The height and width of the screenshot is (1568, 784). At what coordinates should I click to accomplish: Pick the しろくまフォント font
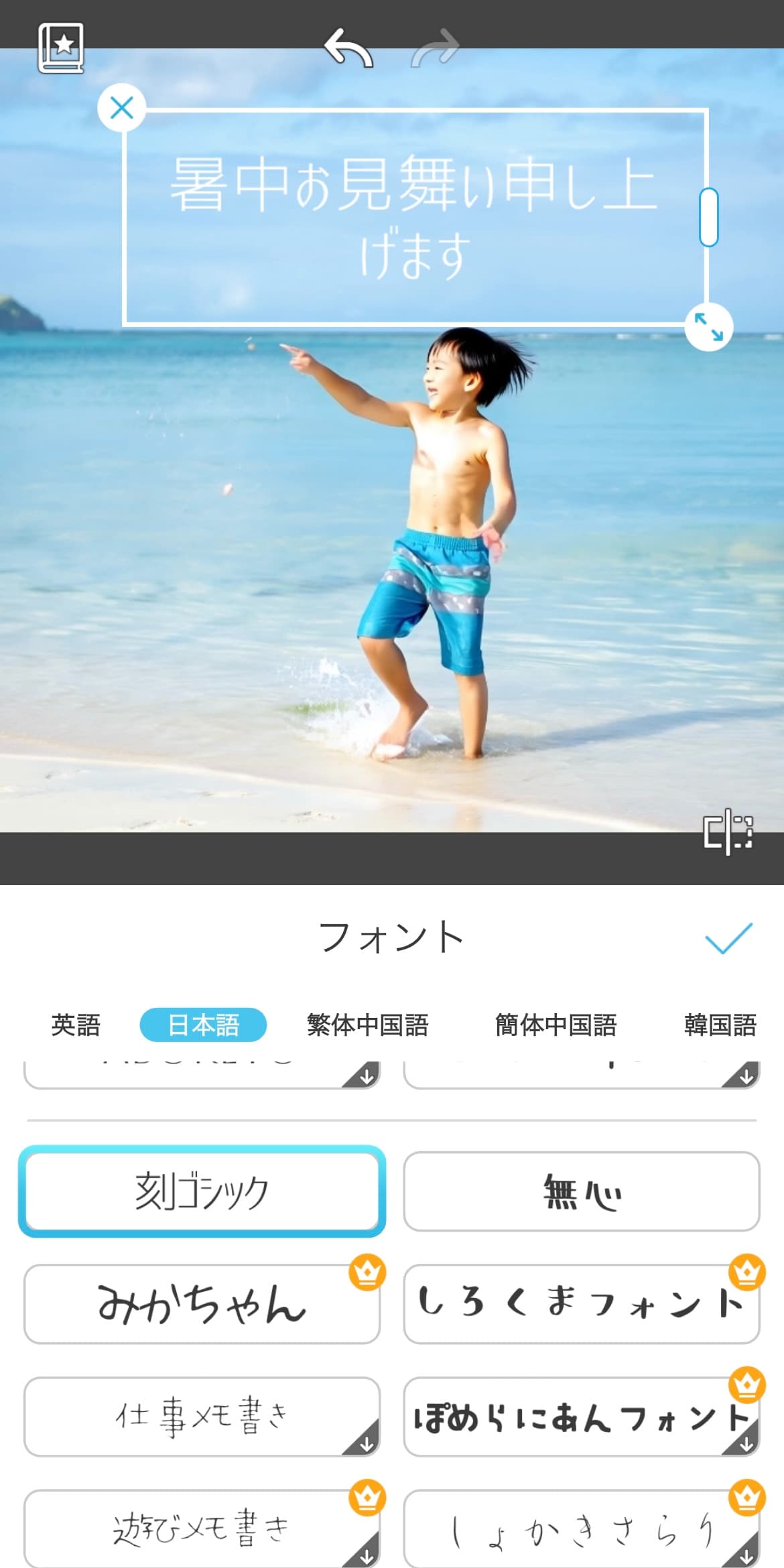(581, 1304)
